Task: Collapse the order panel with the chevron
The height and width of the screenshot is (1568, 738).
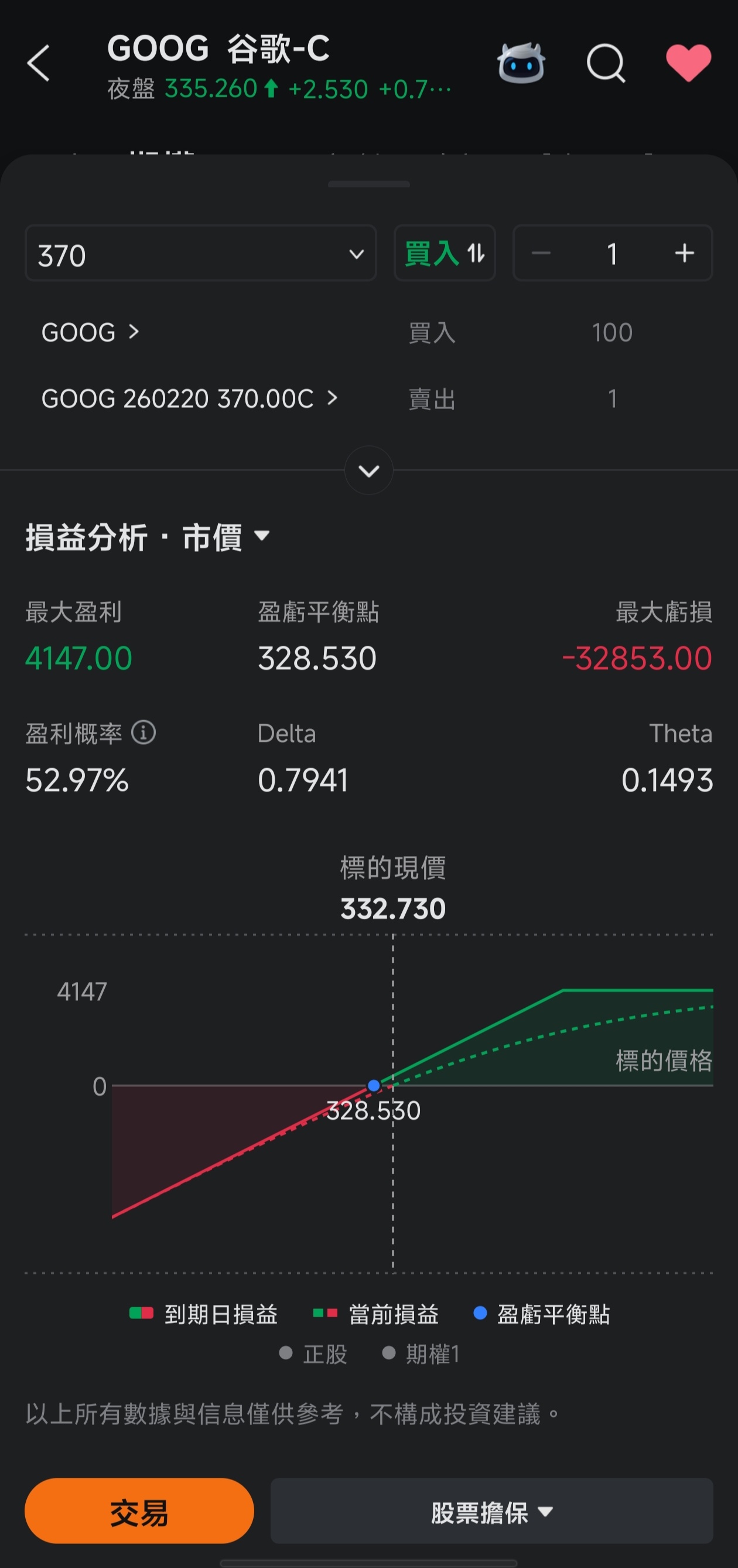Action: (x=368, y=471)
